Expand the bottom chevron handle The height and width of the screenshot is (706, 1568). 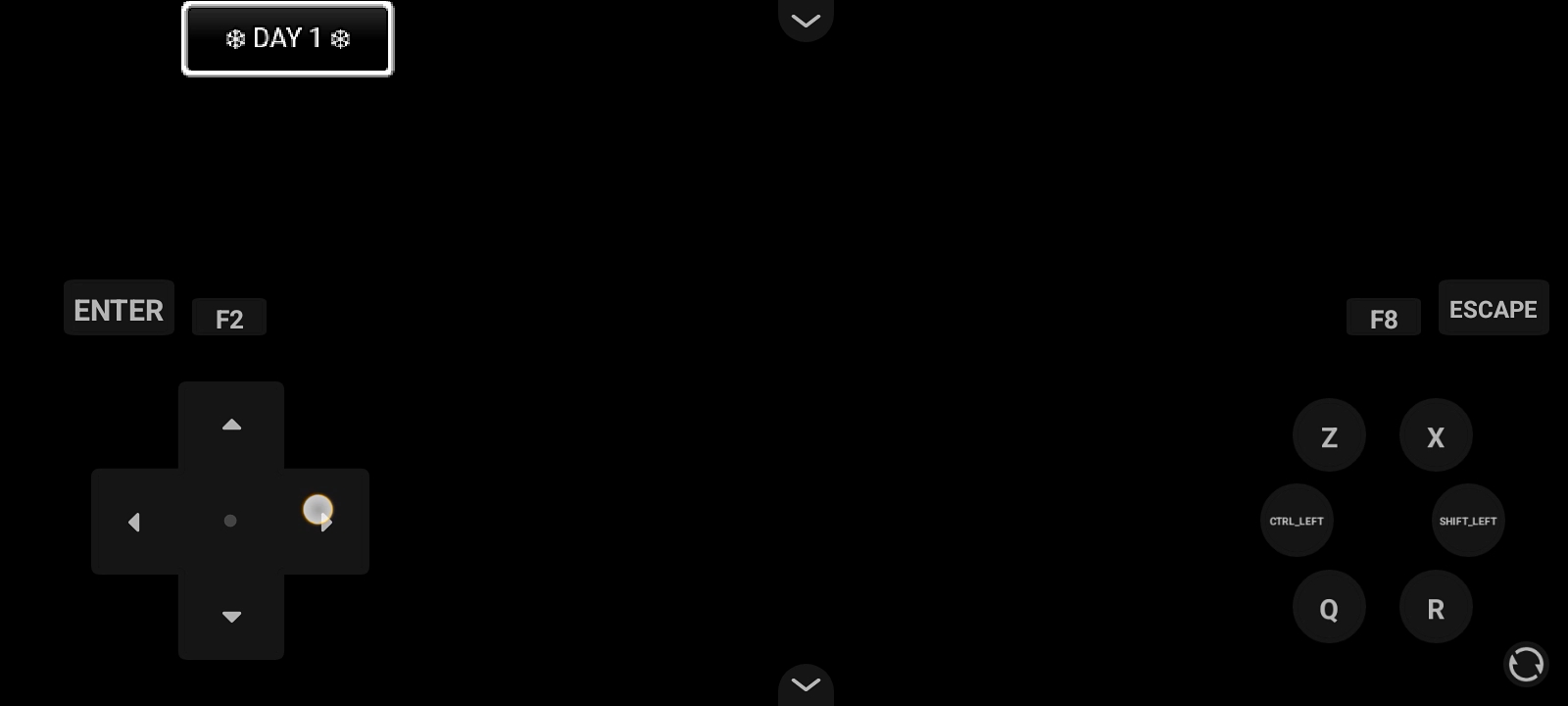pyautogui.click(x=806, y=684)
